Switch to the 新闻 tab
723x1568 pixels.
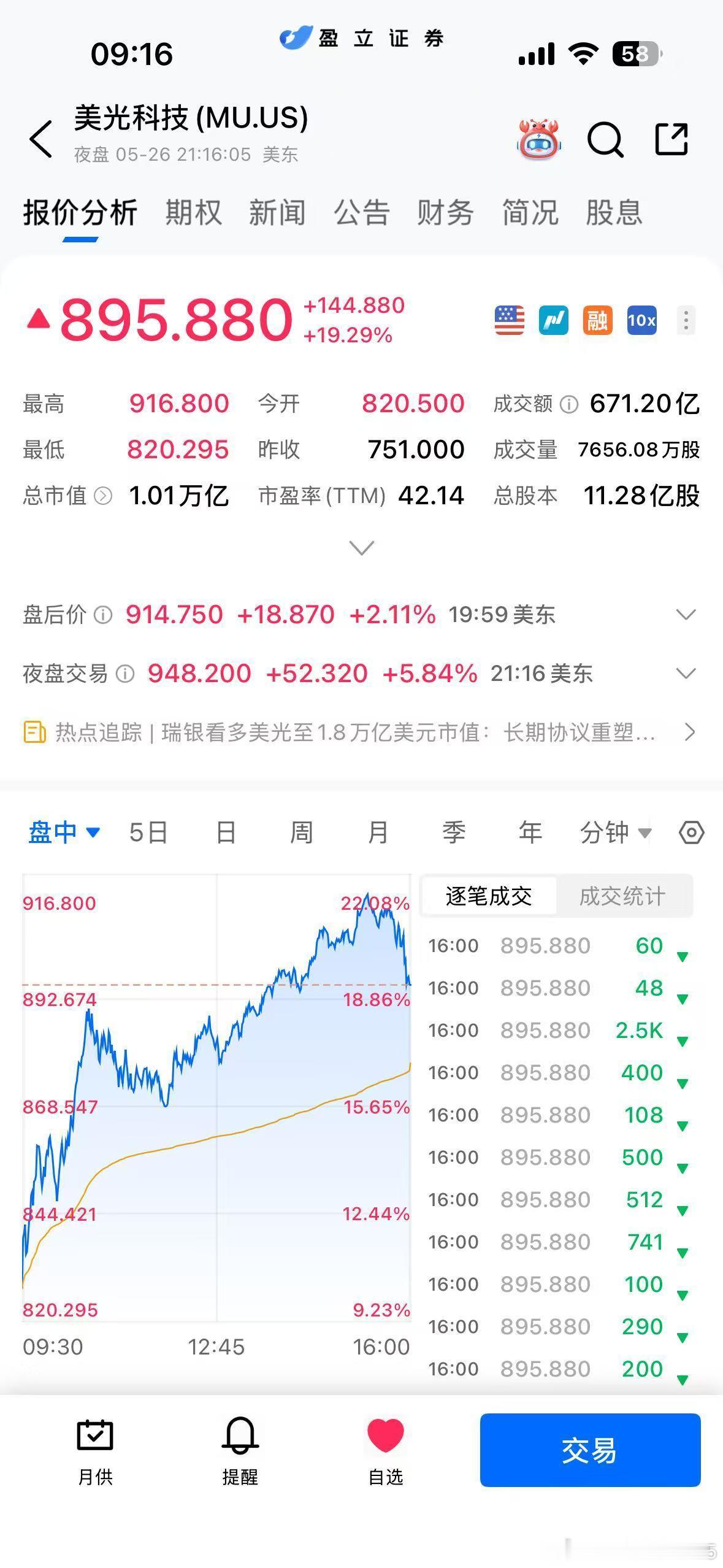point(277,213)
